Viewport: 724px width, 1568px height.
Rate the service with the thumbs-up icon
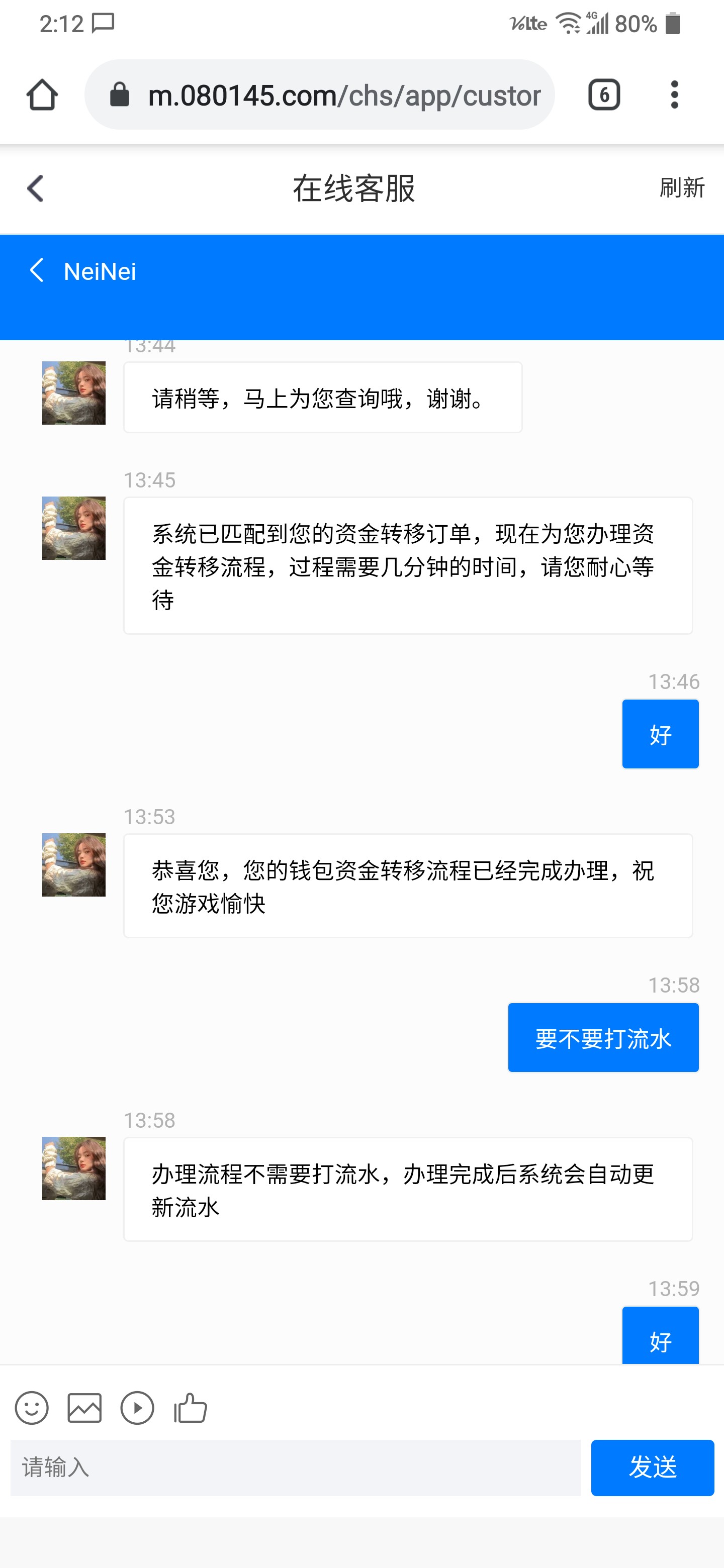coord(191,1408)
